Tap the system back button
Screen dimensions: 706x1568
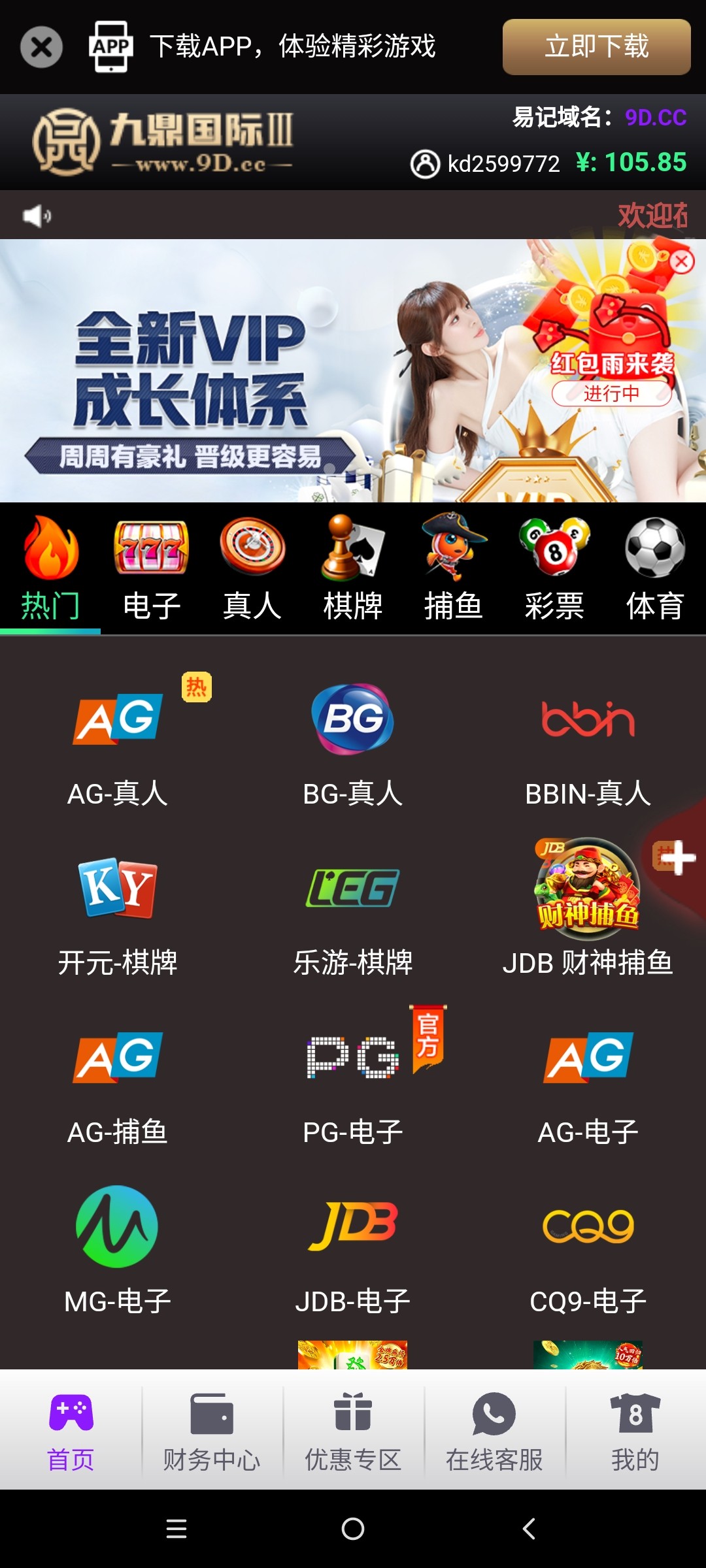pyautogui.click(x=529, y=1529)
